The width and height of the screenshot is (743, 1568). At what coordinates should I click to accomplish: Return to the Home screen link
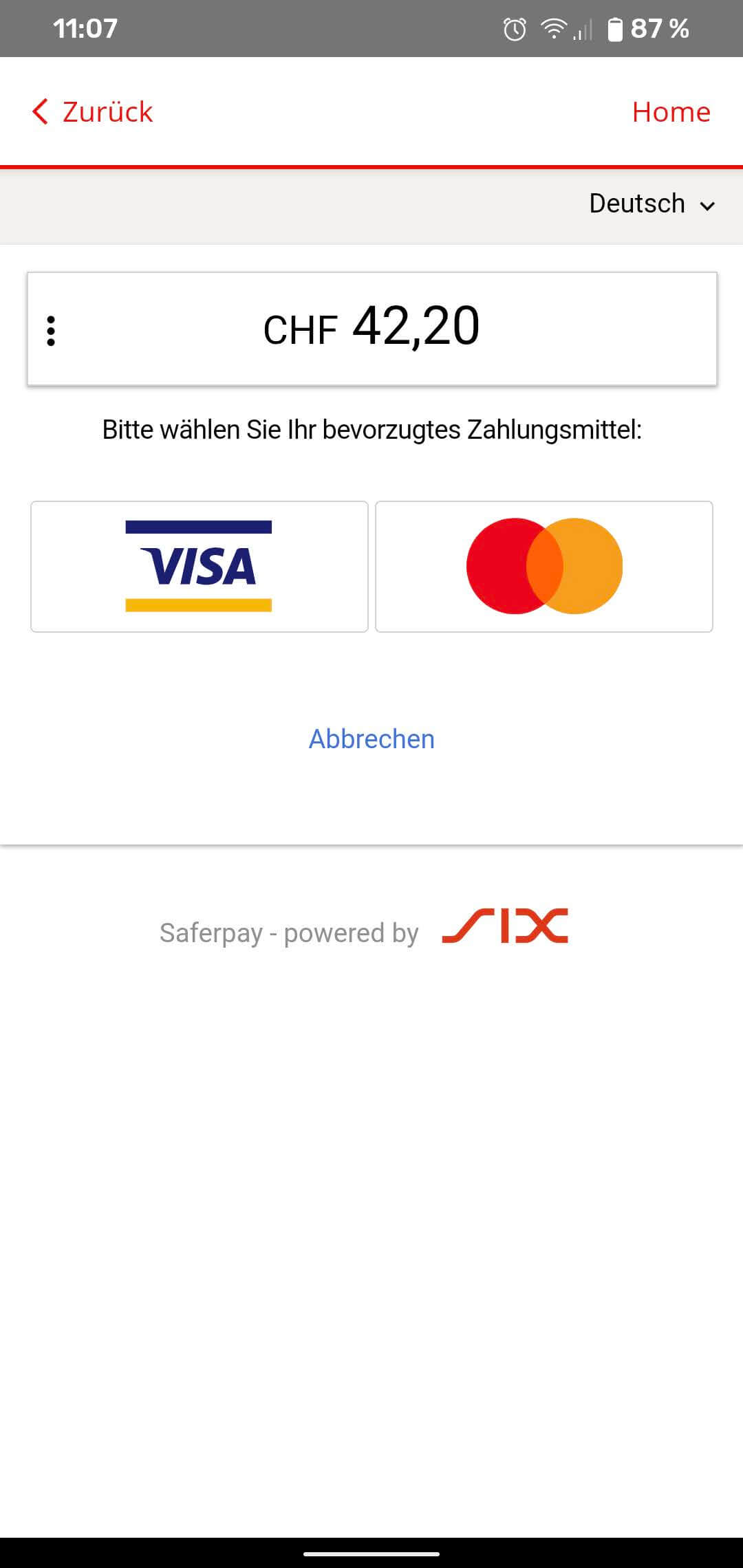671,111
